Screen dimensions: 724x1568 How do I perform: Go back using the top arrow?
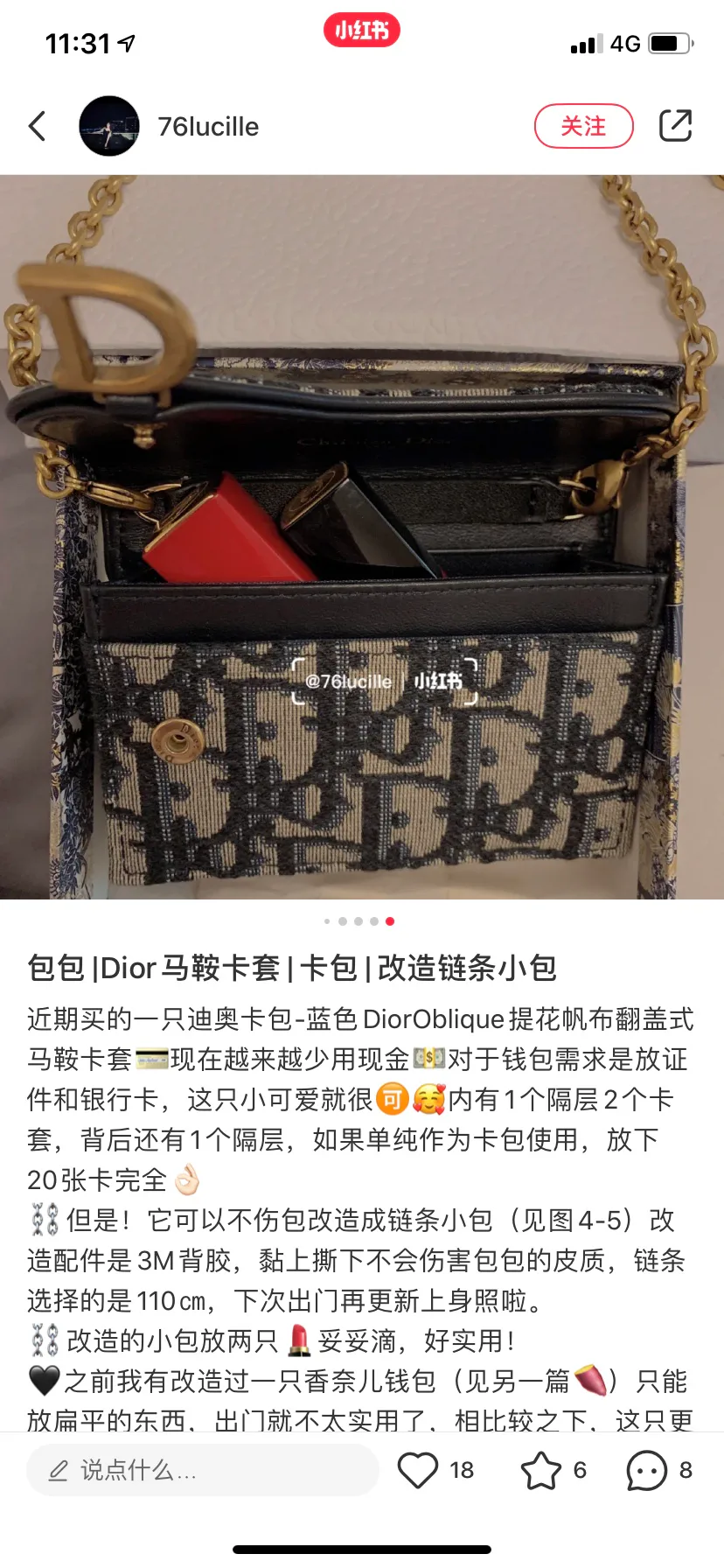37,126
